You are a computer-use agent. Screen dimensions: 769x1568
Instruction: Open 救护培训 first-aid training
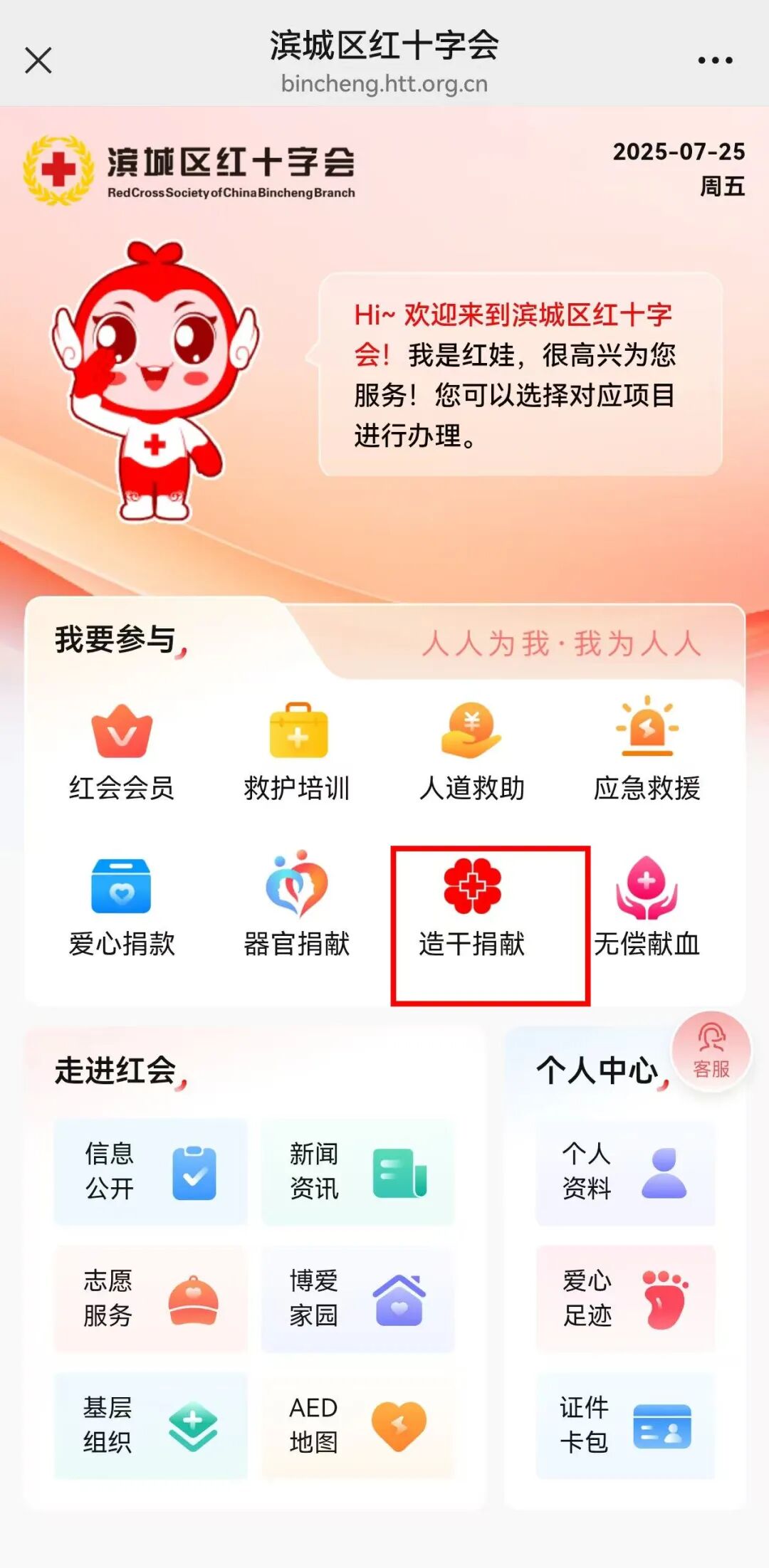(x=297, y=753)
